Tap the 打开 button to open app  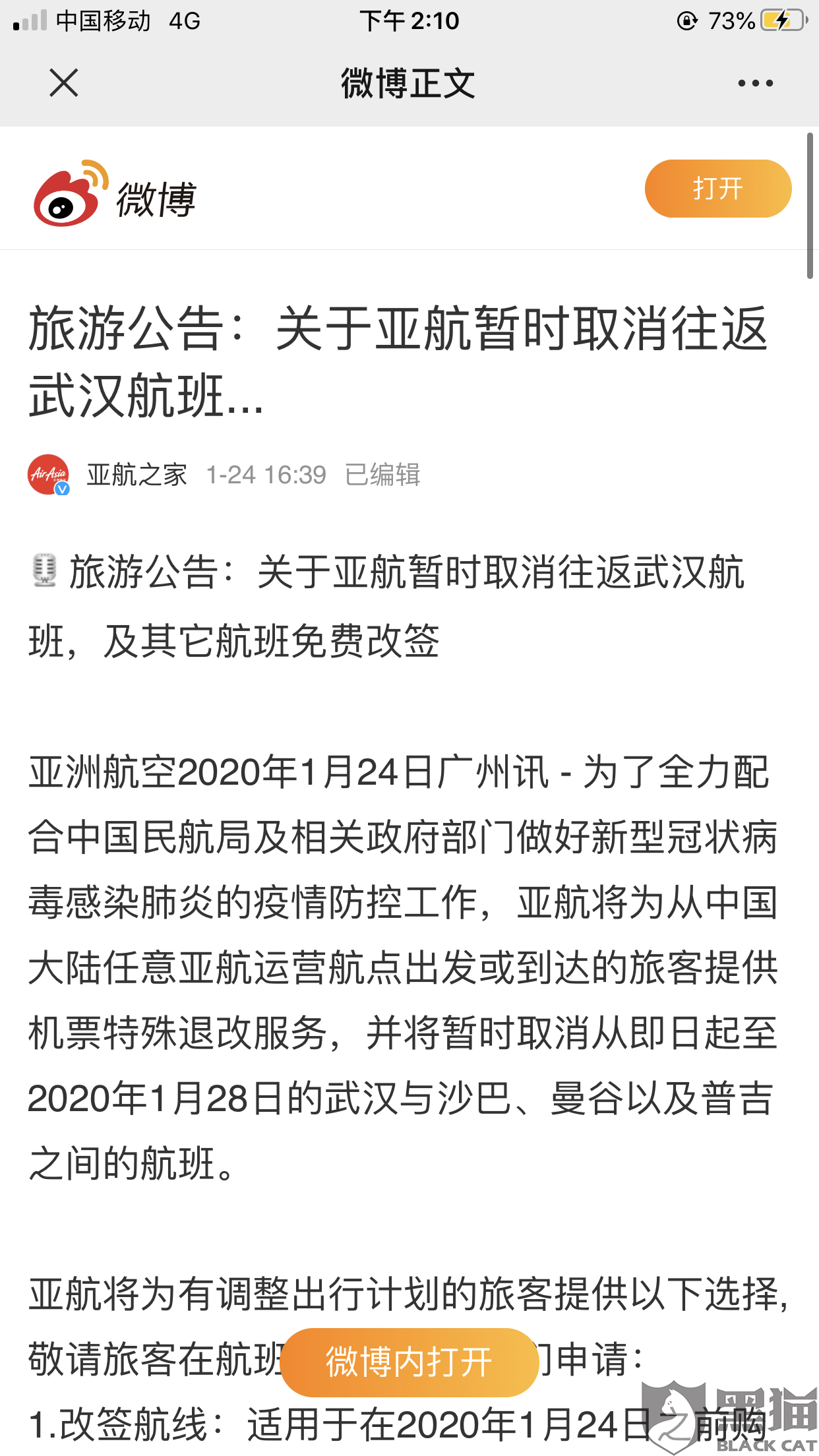click(719, 189)
